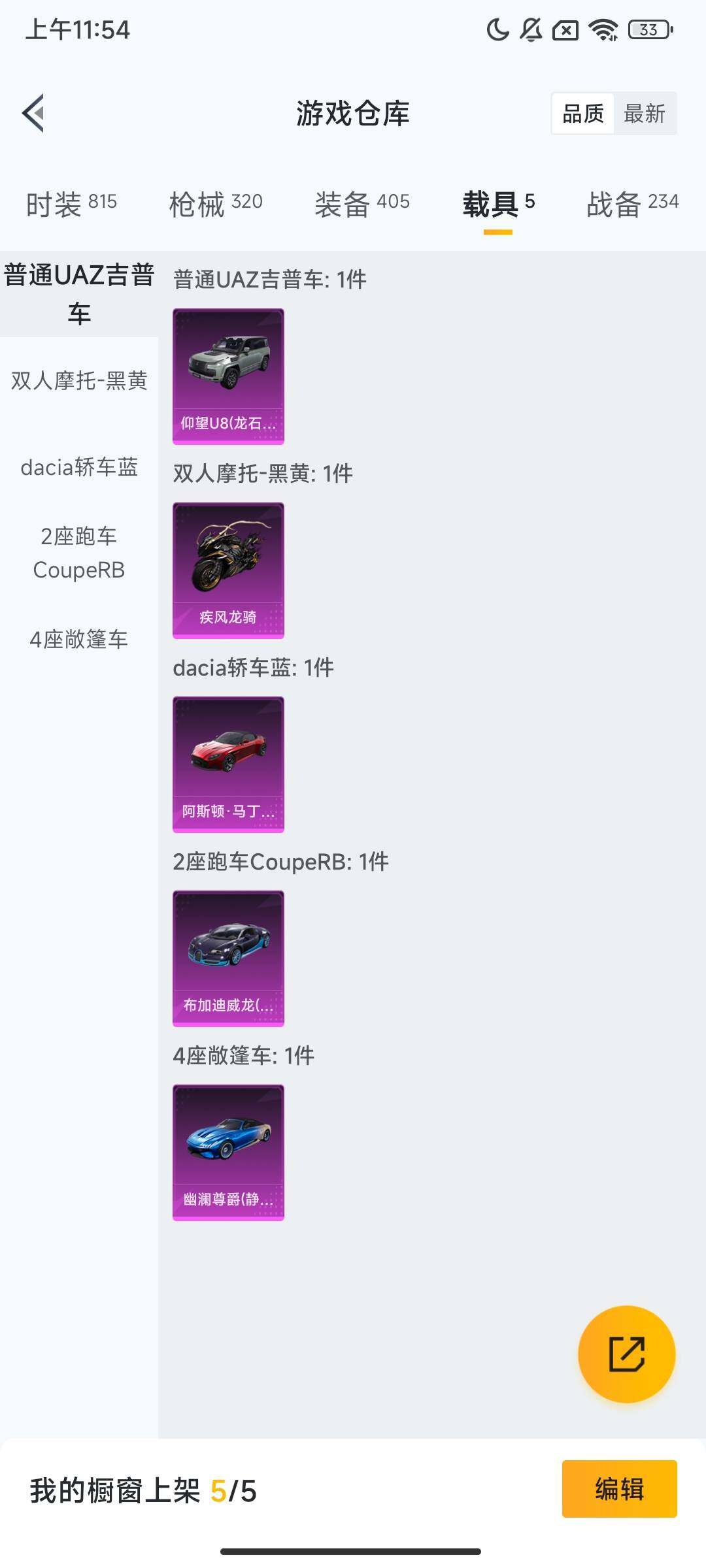Sort warehouse by 品质
This screenshot has height=1568, width=706.
point(582,114)
